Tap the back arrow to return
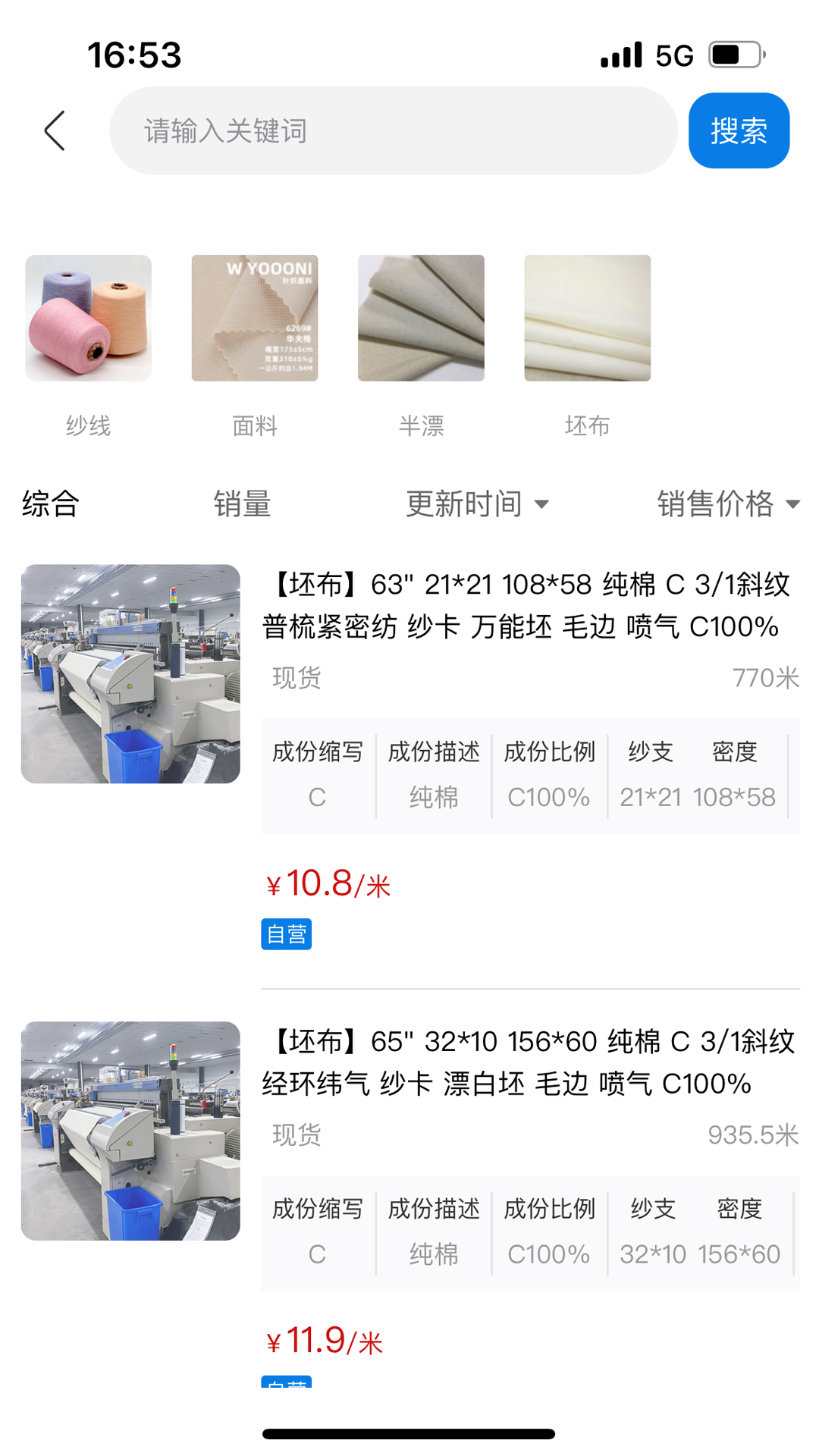 [x=54, y=130]
